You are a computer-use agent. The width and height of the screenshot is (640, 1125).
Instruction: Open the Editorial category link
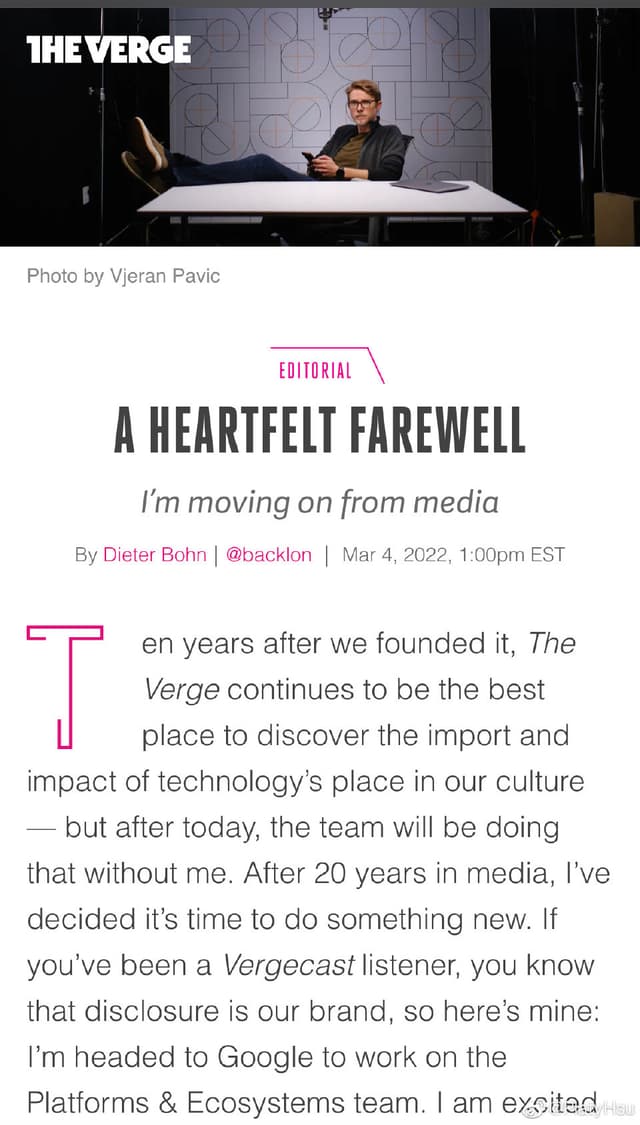point(314,371)
